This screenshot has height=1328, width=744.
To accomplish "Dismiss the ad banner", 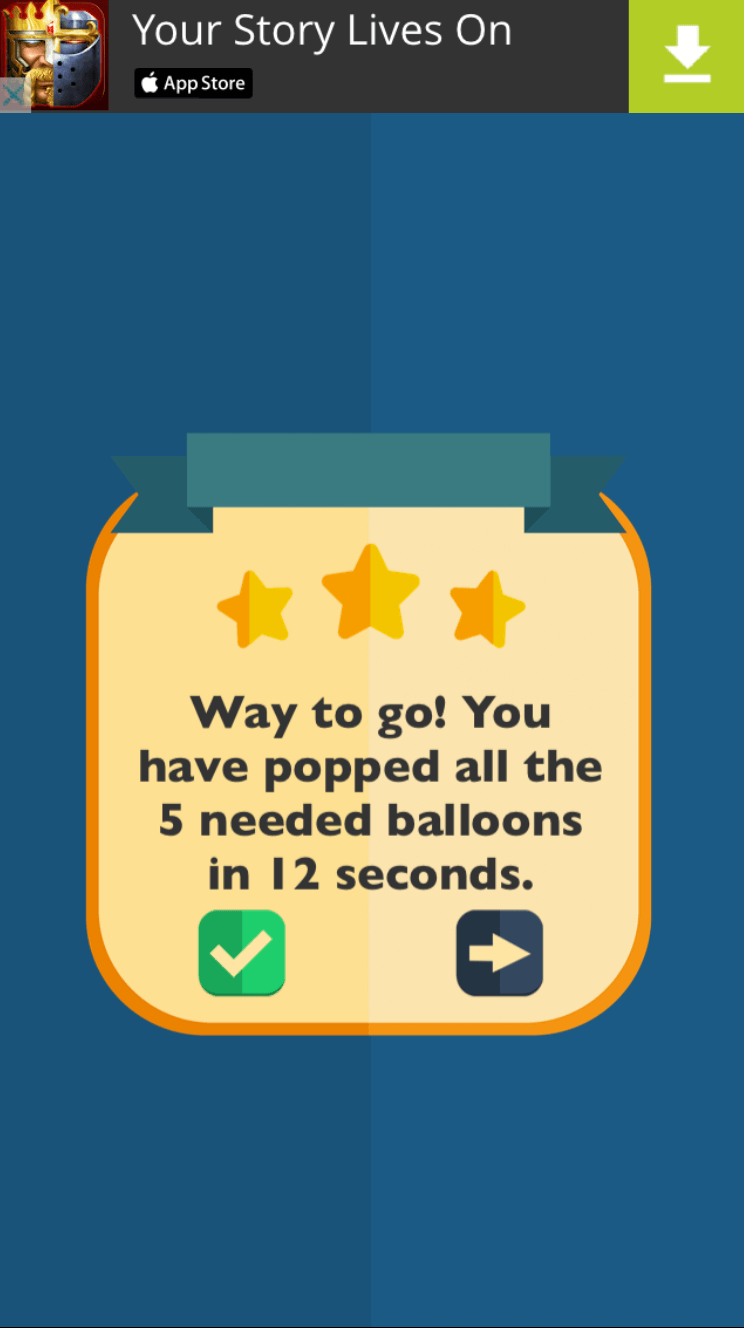I will pyautogui.click(x=14, y=96).
